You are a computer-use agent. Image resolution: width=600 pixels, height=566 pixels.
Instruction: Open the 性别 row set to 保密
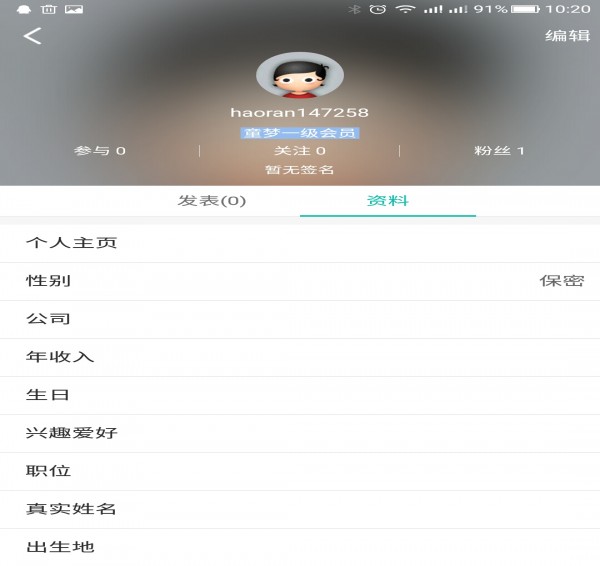(300, 281)
